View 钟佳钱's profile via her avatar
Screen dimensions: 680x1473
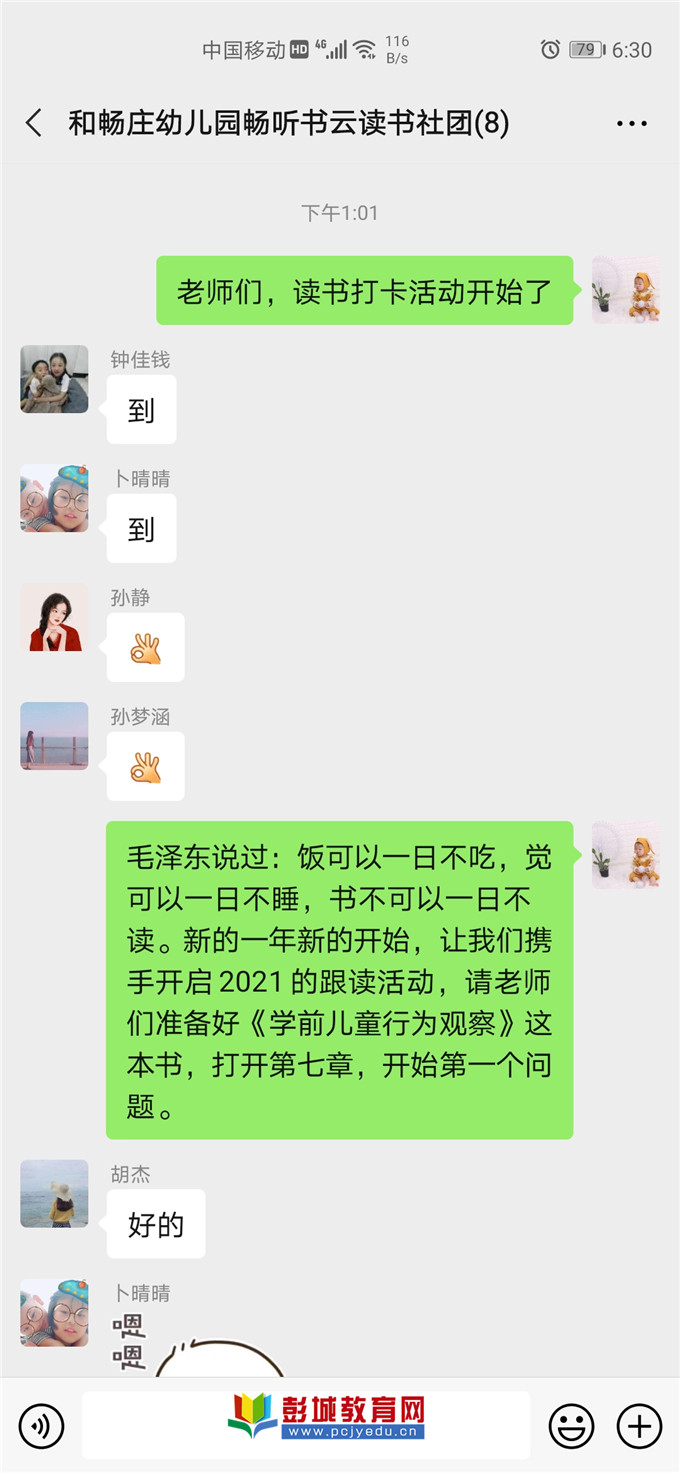(x=54, y=379)
